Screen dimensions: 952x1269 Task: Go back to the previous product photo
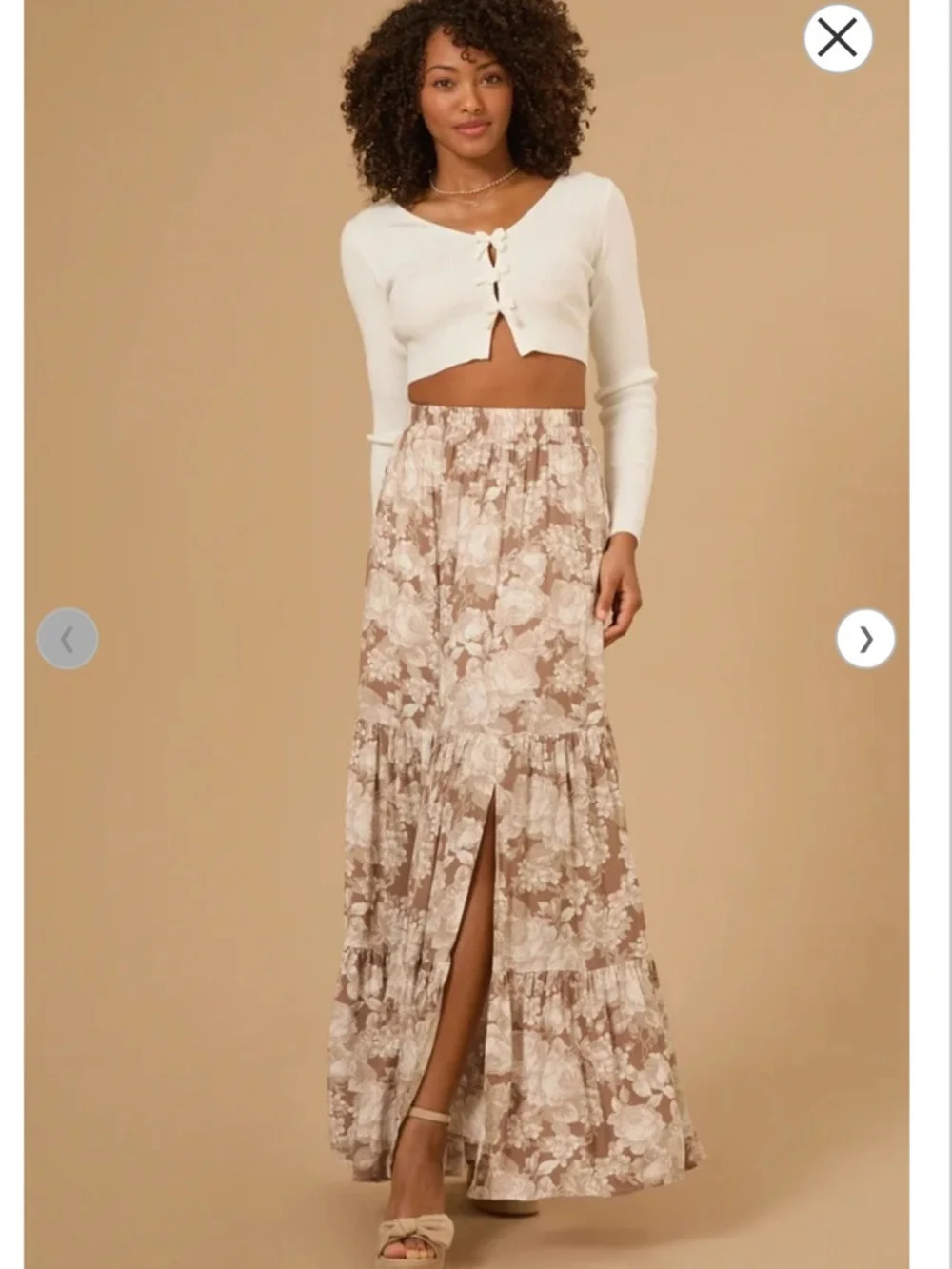coord(68,639)
